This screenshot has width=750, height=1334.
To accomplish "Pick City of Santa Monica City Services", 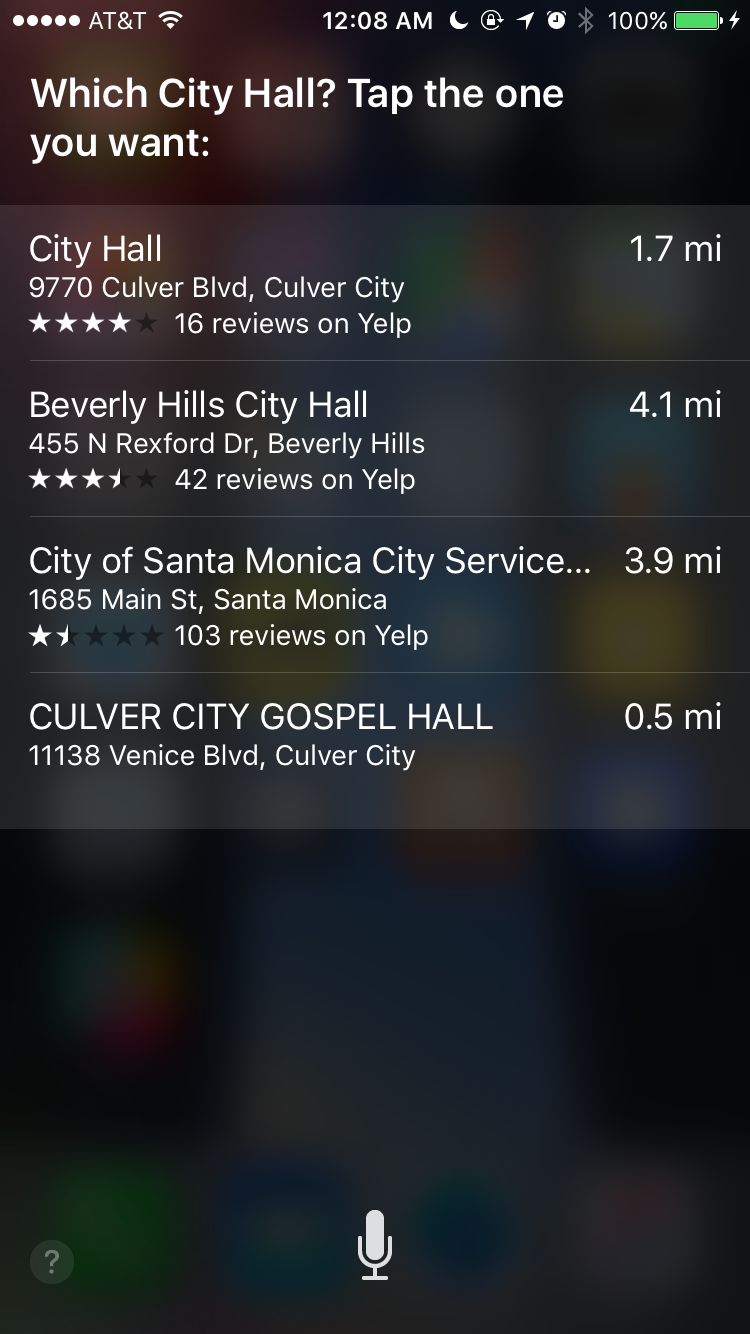I will [x=375, y=595].
